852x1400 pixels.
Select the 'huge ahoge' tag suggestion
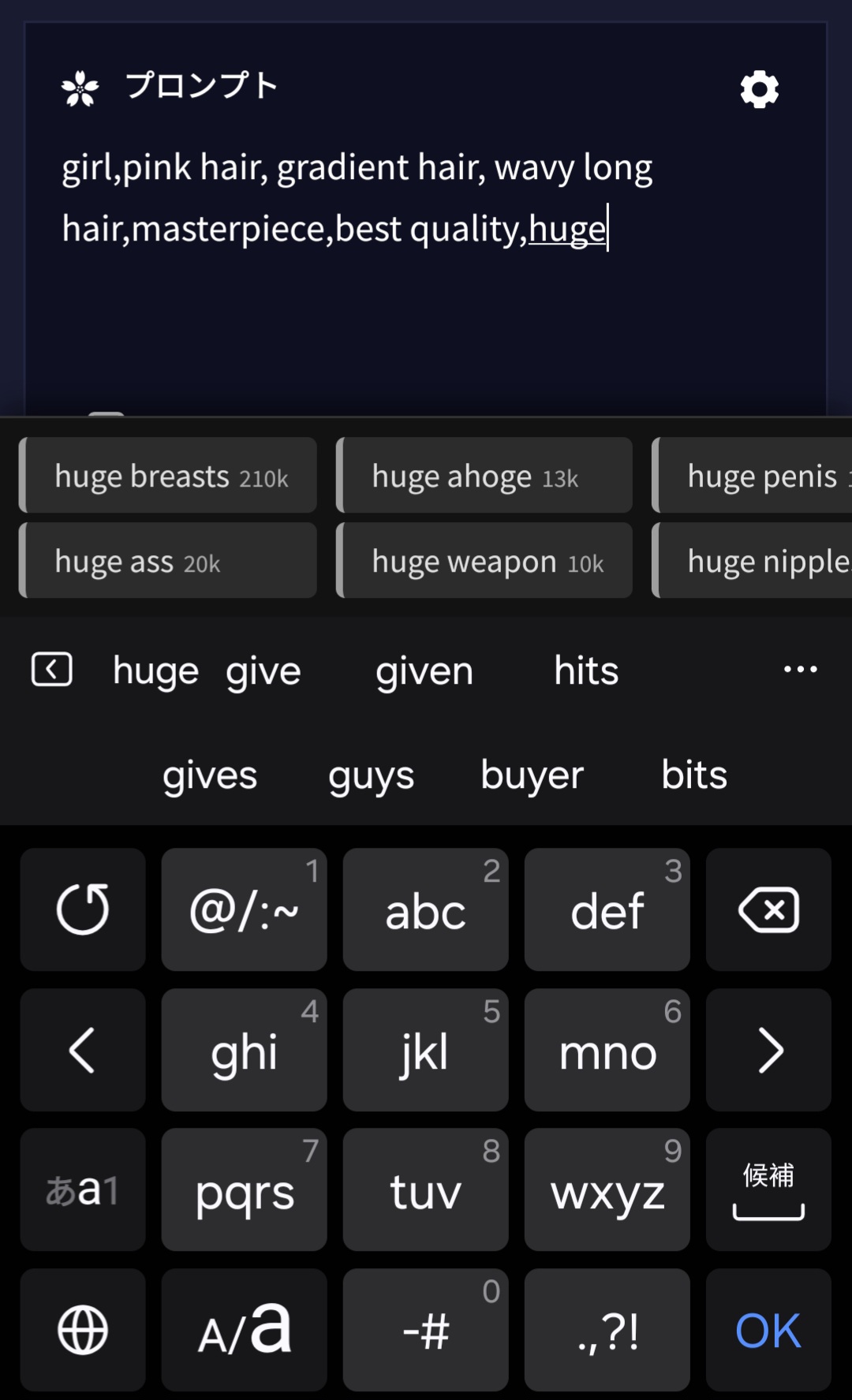(484, 476)
